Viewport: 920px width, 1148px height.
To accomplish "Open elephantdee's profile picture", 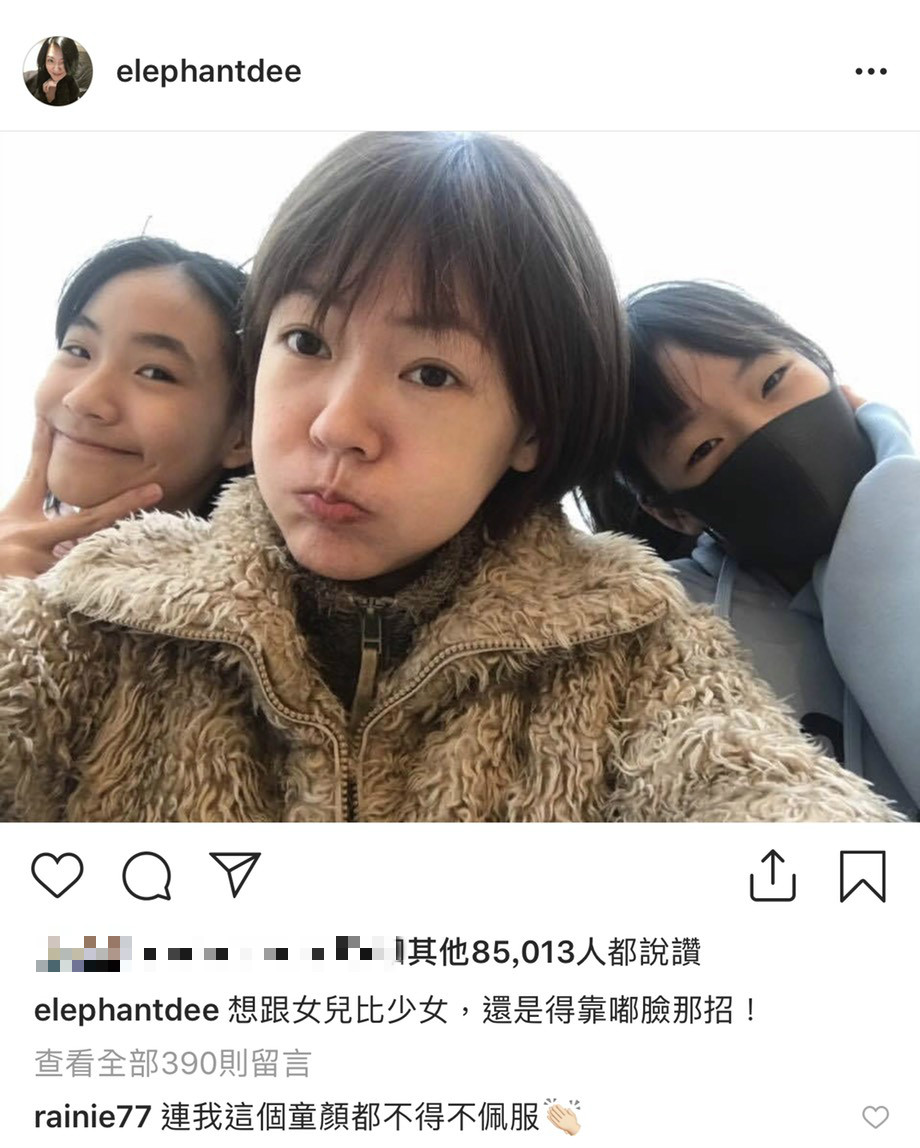I will pyautogui.click(x=58, y=71).
